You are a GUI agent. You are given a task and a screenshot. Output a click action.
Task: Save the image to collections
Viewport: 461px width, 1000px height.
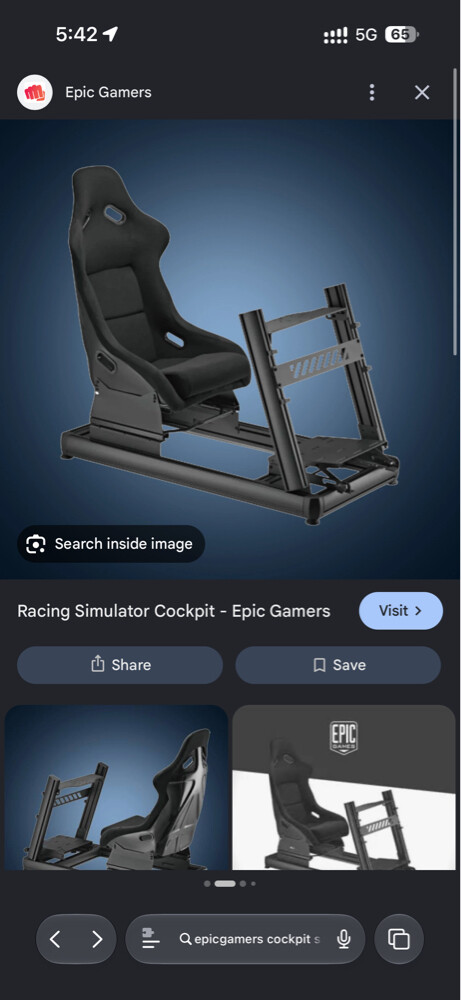pos(338,665)
